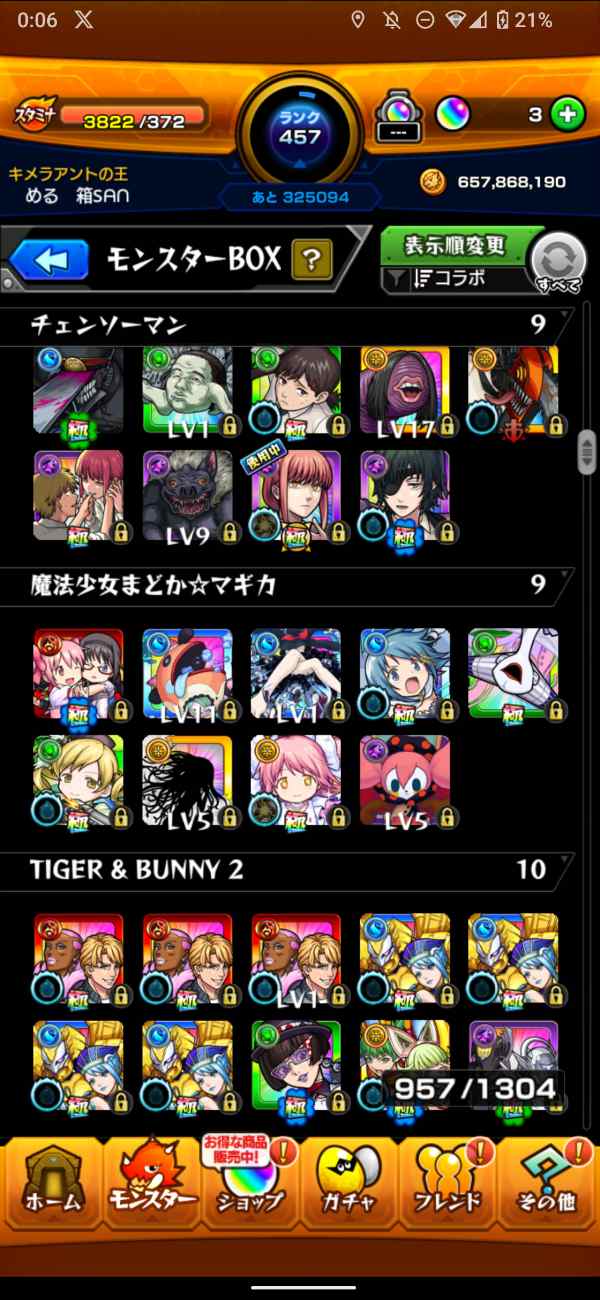Select the 使用中 monster in チェンソーマン
The height and width of the screenshot is (1300, 600).
pyautogui.click(x=296, y=496)
